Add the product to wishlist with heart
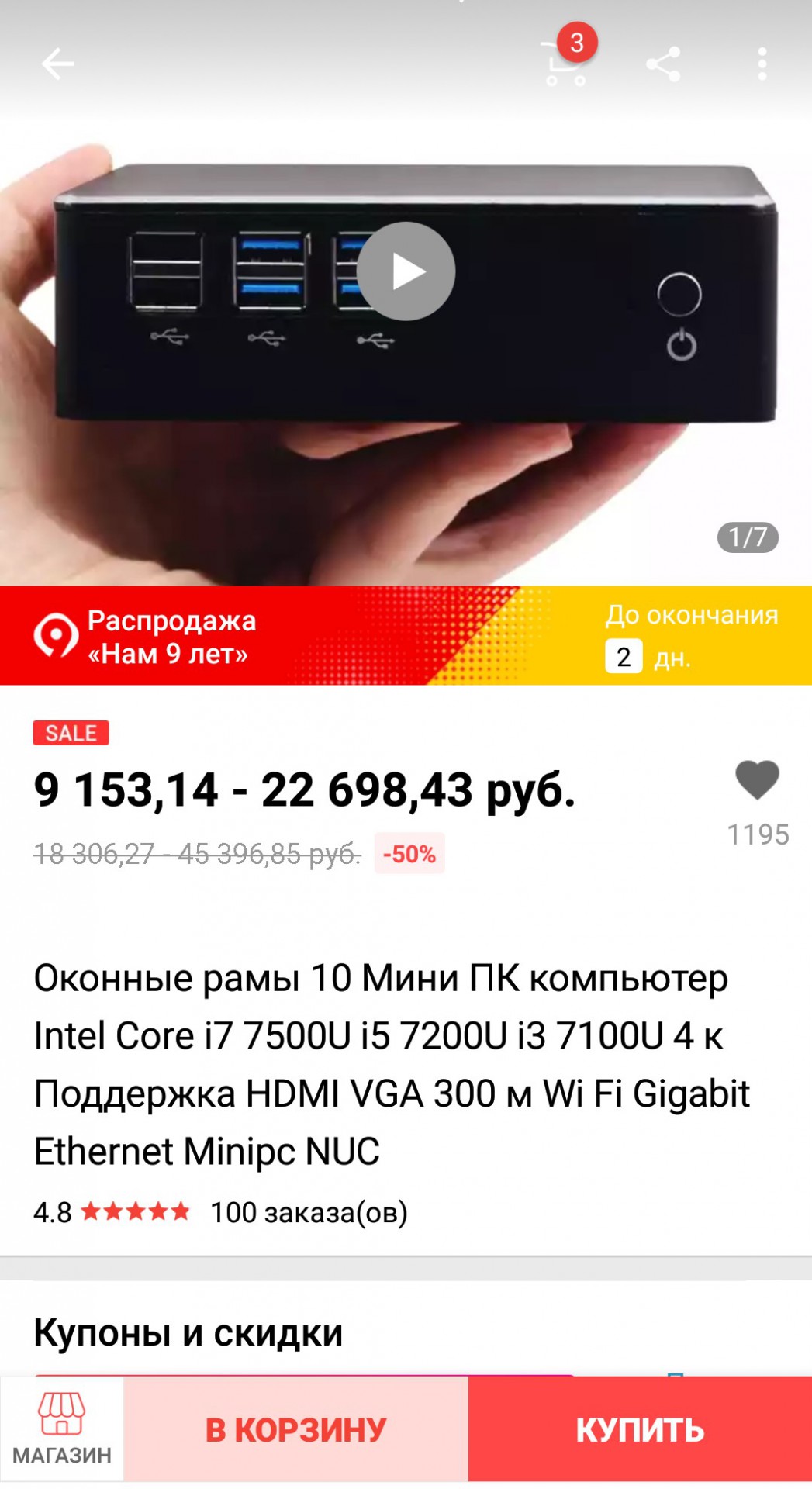This screenshot has width=812, height=1489. coord(757,780)
